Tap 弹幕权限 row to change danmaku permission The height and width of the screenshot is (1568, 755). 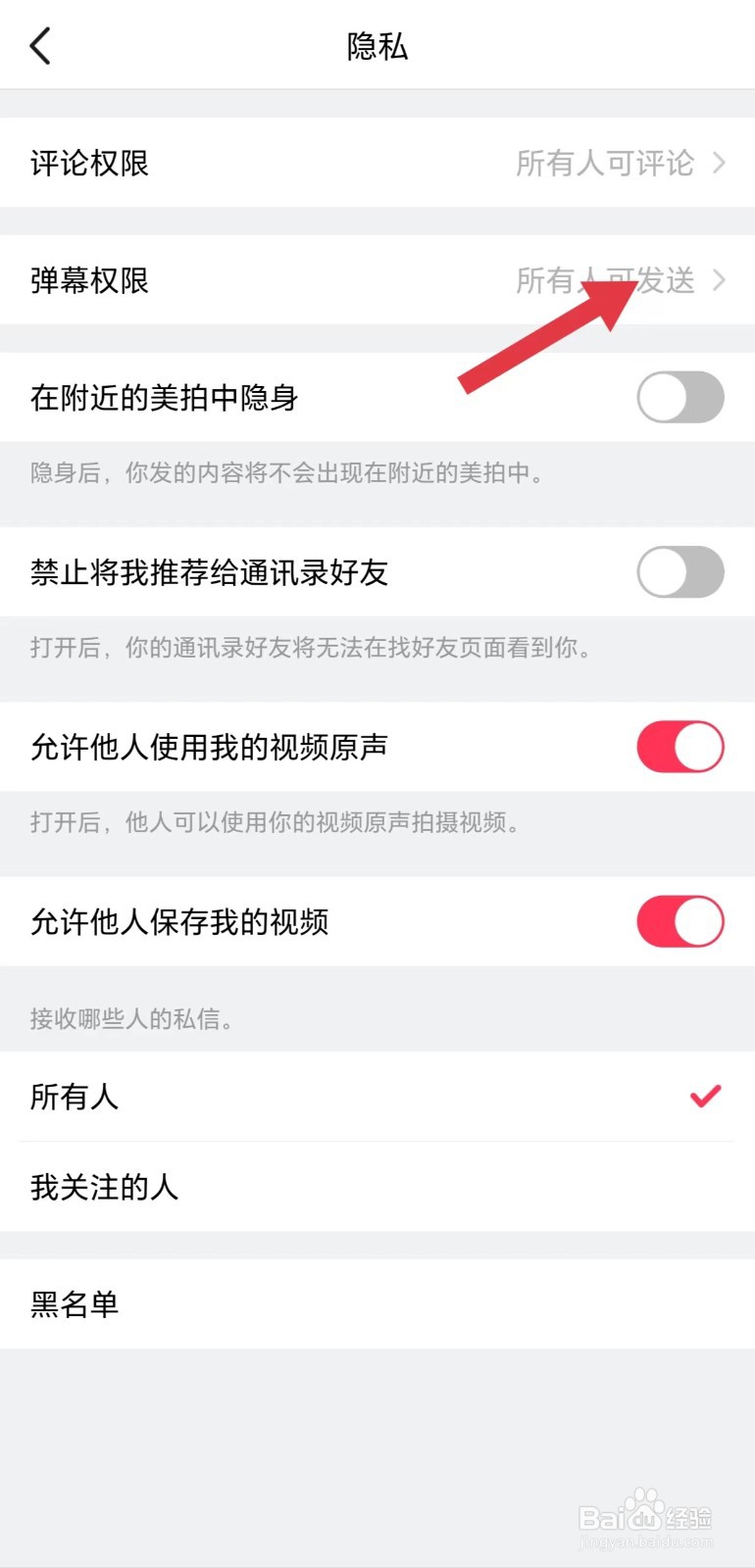pyautogui.click(x=89, y=281)
